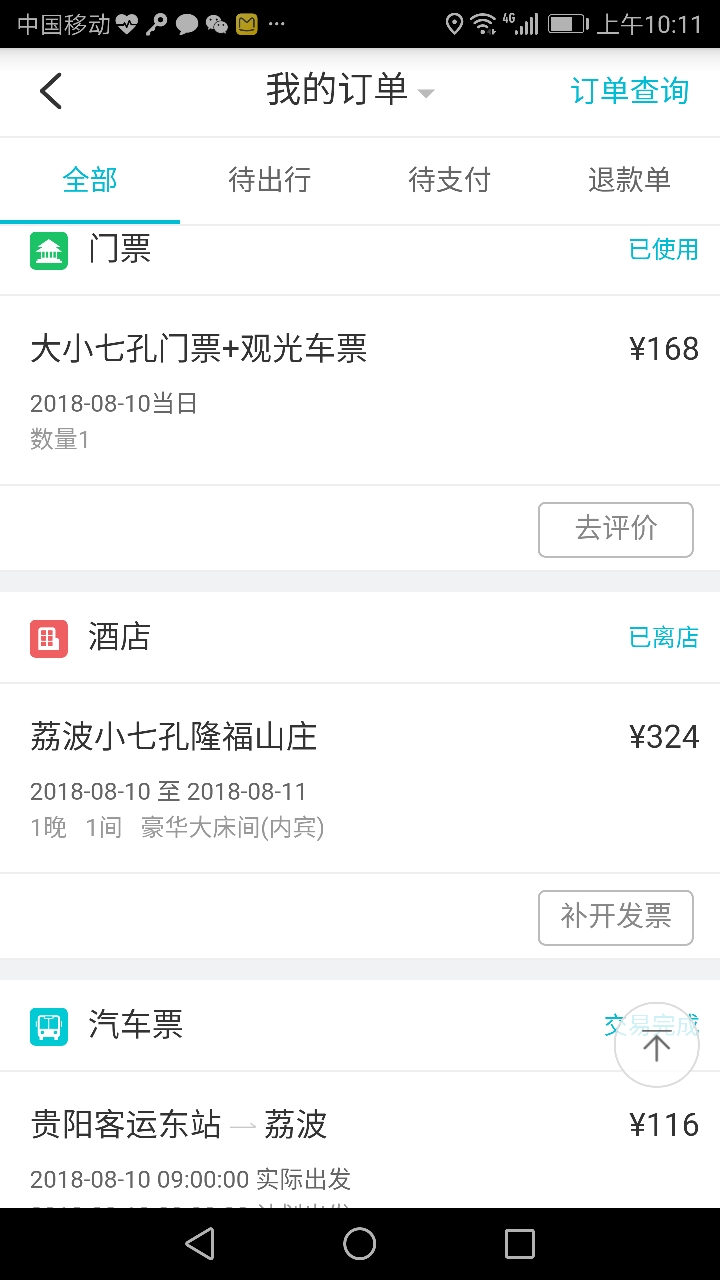Open the system recent apps view

pyautogui.click(x=520, y=1244)
